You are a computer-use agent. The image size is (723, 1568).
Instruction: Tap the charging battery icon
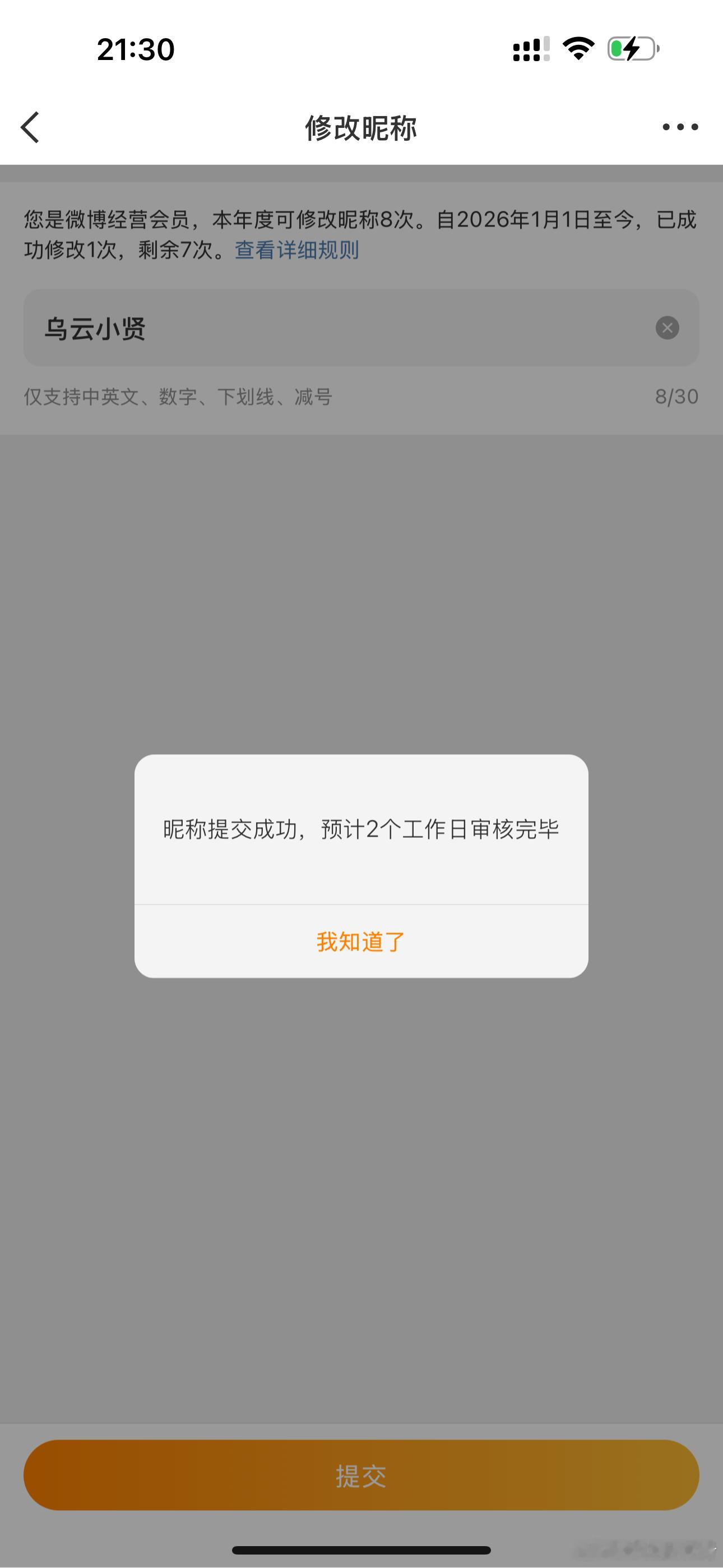[631, 49]
